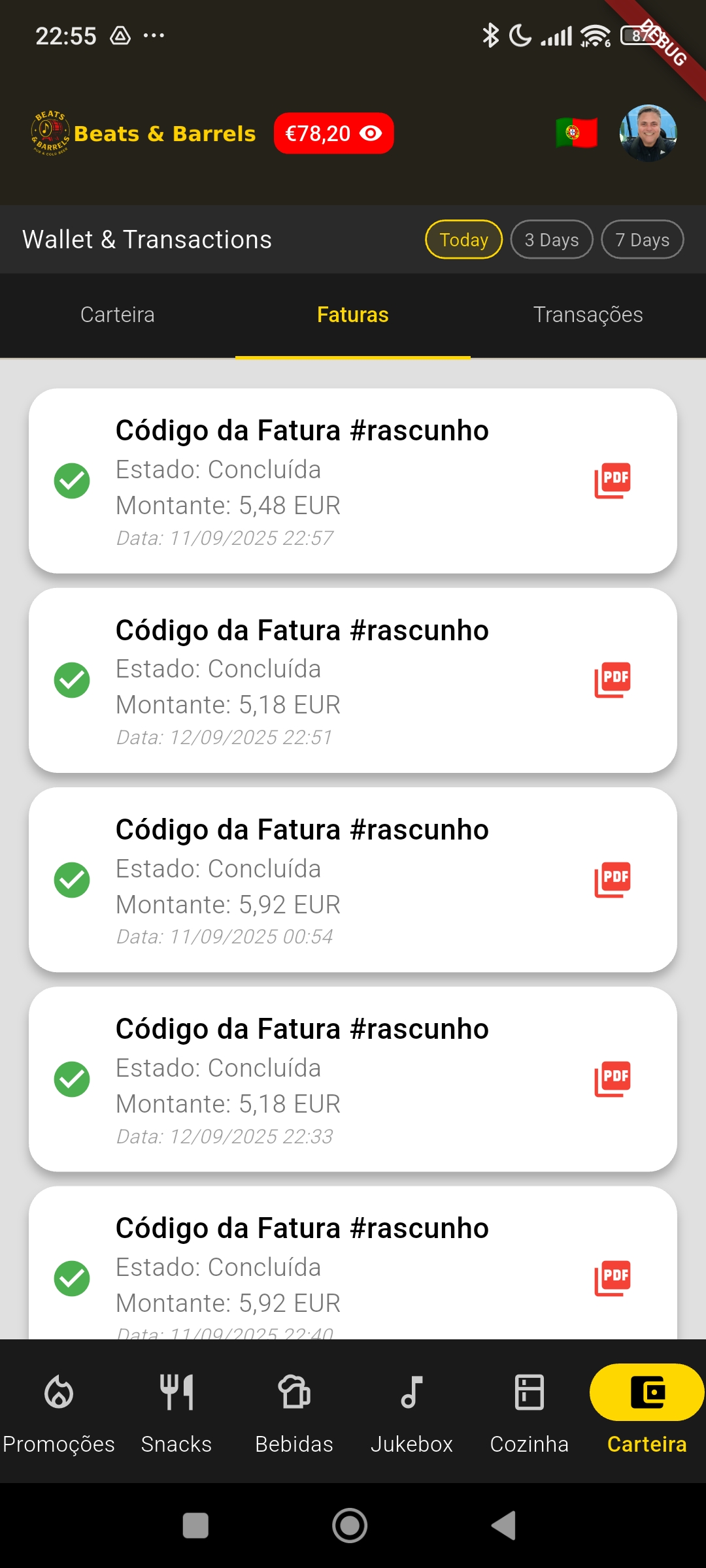Navigate back with the system back button
This screenshot has width=706, height=1568.
pos(504,1526)
